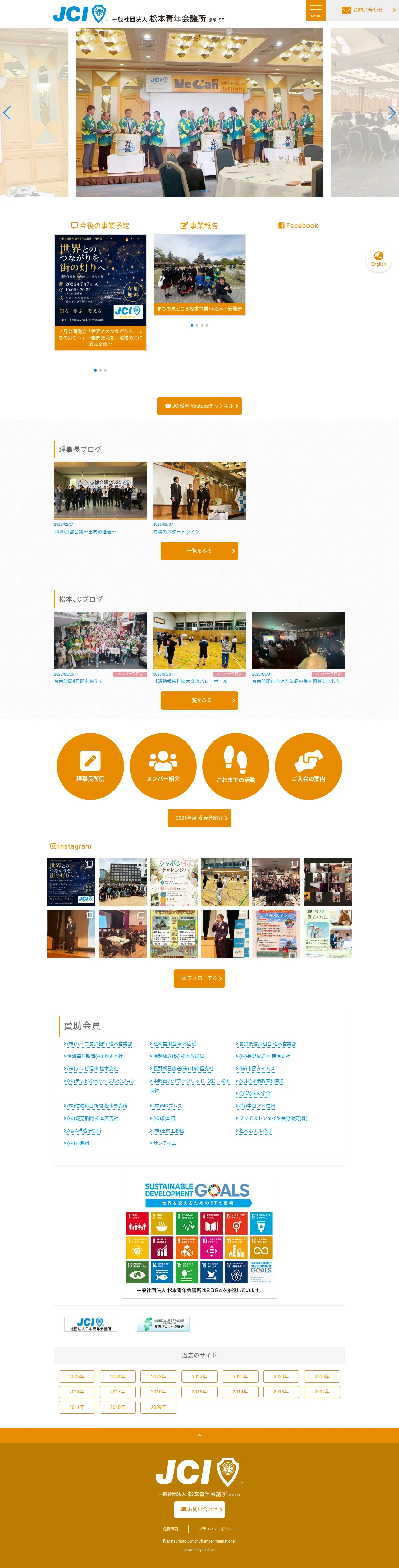Tap the back-to-top arrow bar
The width and height of the screenshot is (399, 1568).
[x=199, y=1435]
